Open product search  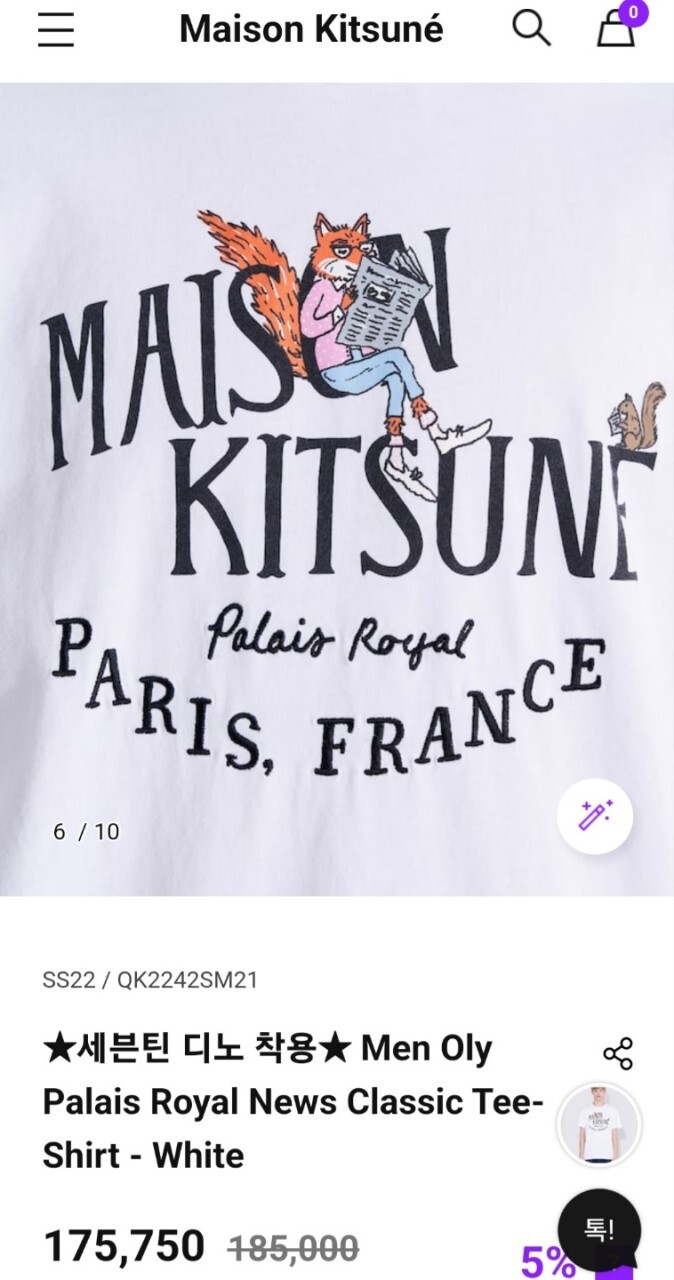[x=531, y=29]
